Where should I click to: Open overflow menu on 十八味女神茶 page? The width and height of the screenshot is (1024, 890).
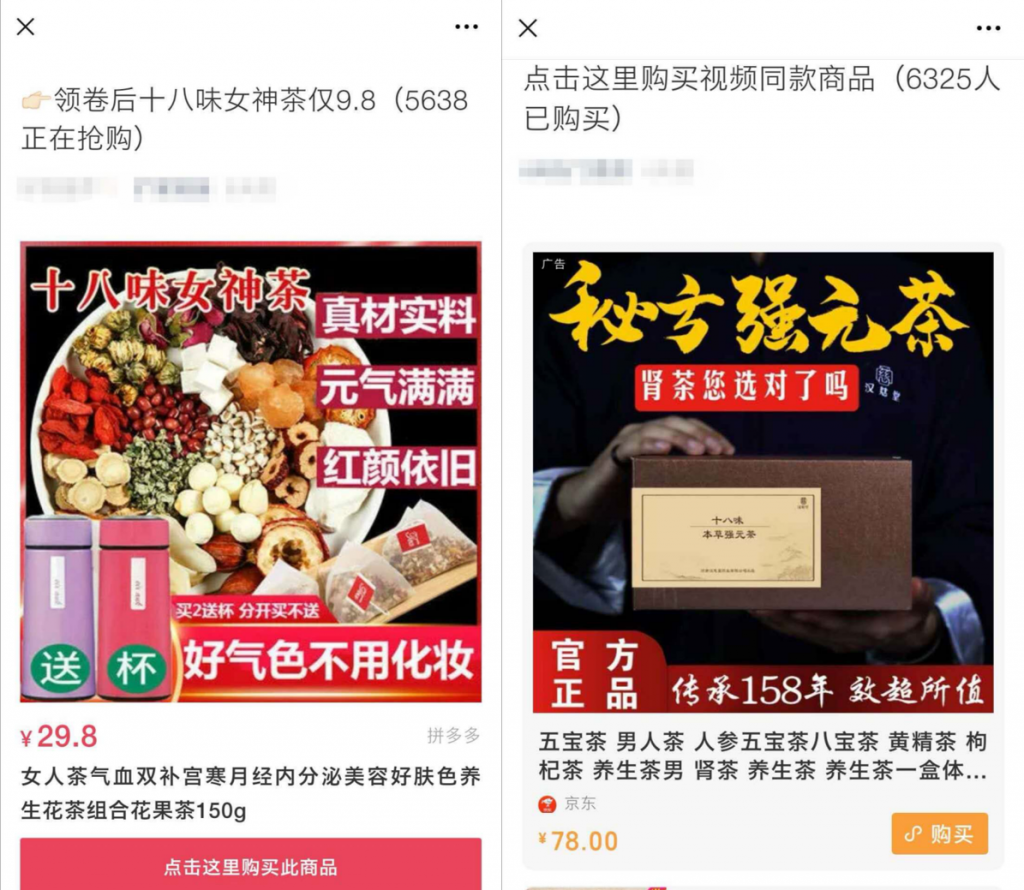click(x=466, y=27)
